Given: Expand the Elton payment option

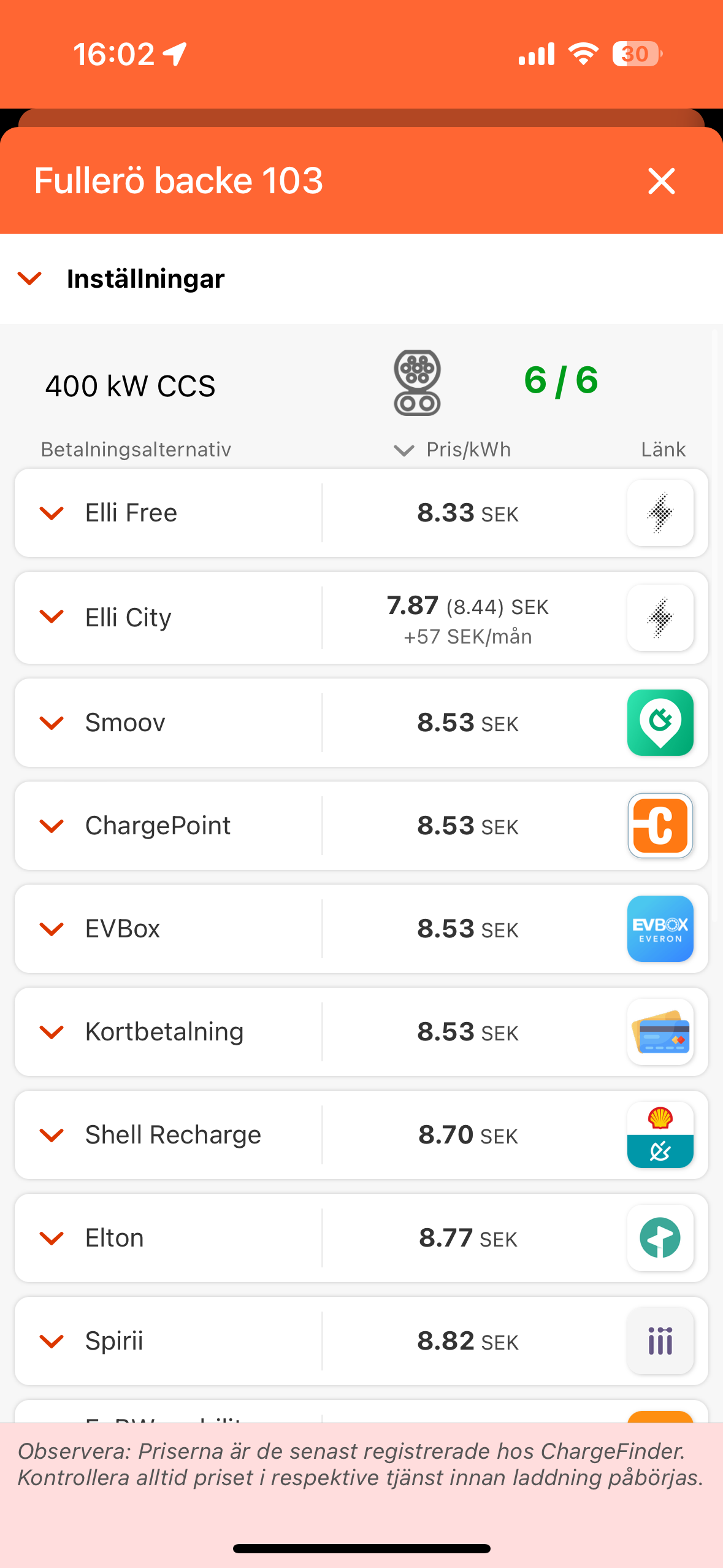Looking at the screenshot, I should [52, 1238].
